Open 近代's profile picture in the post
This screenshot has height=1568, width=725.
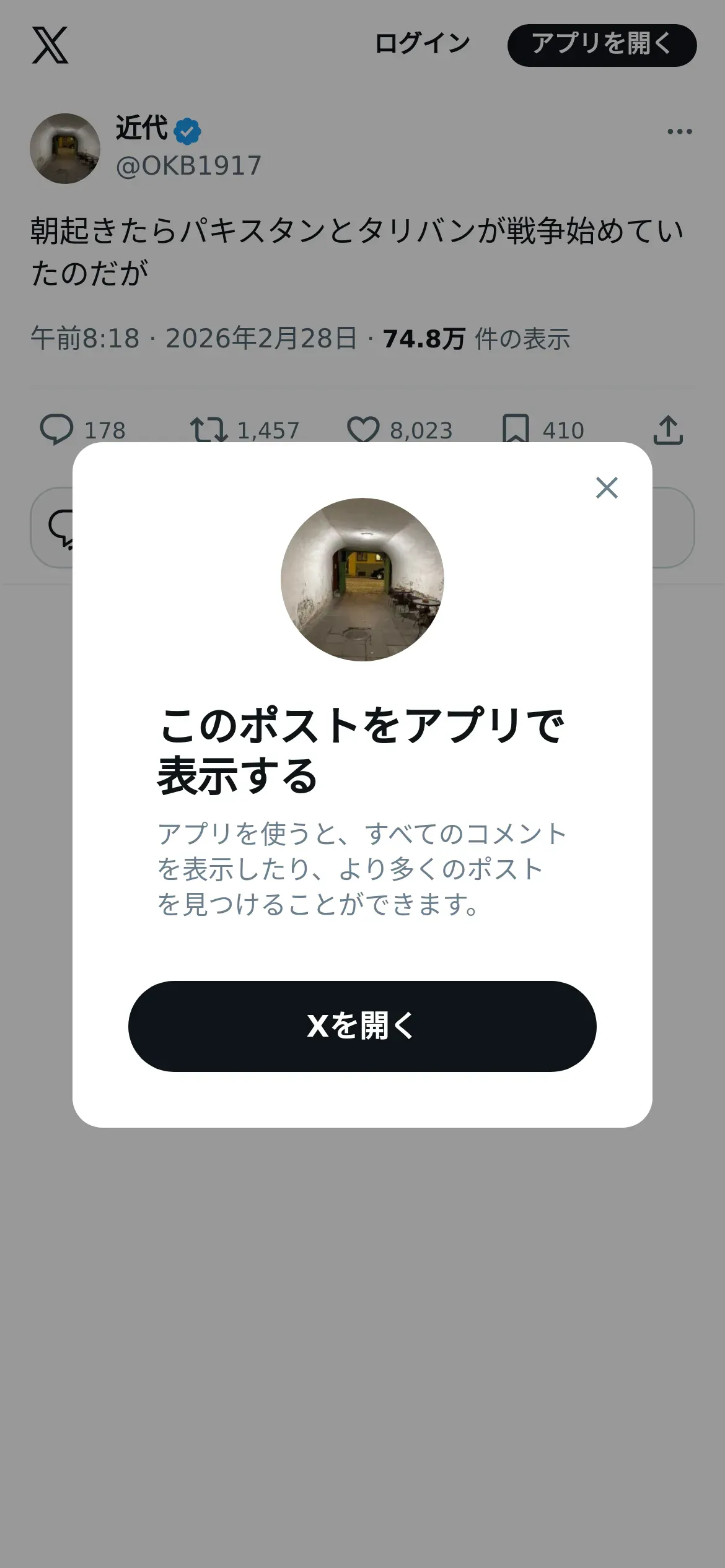click(x=65, y=149)
